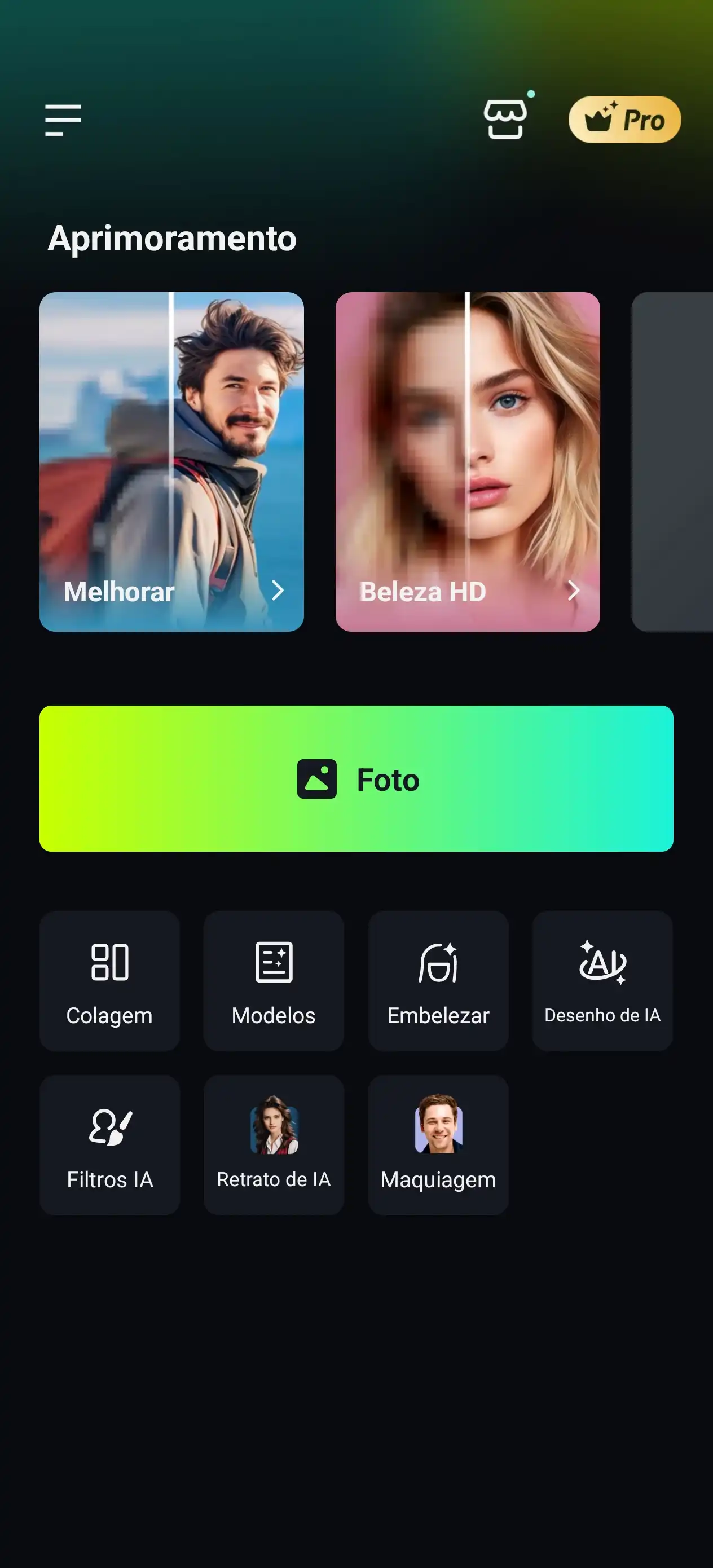Open Modelos templates
This screenshot has height=1568, width=713.
(x=274, y=981)
